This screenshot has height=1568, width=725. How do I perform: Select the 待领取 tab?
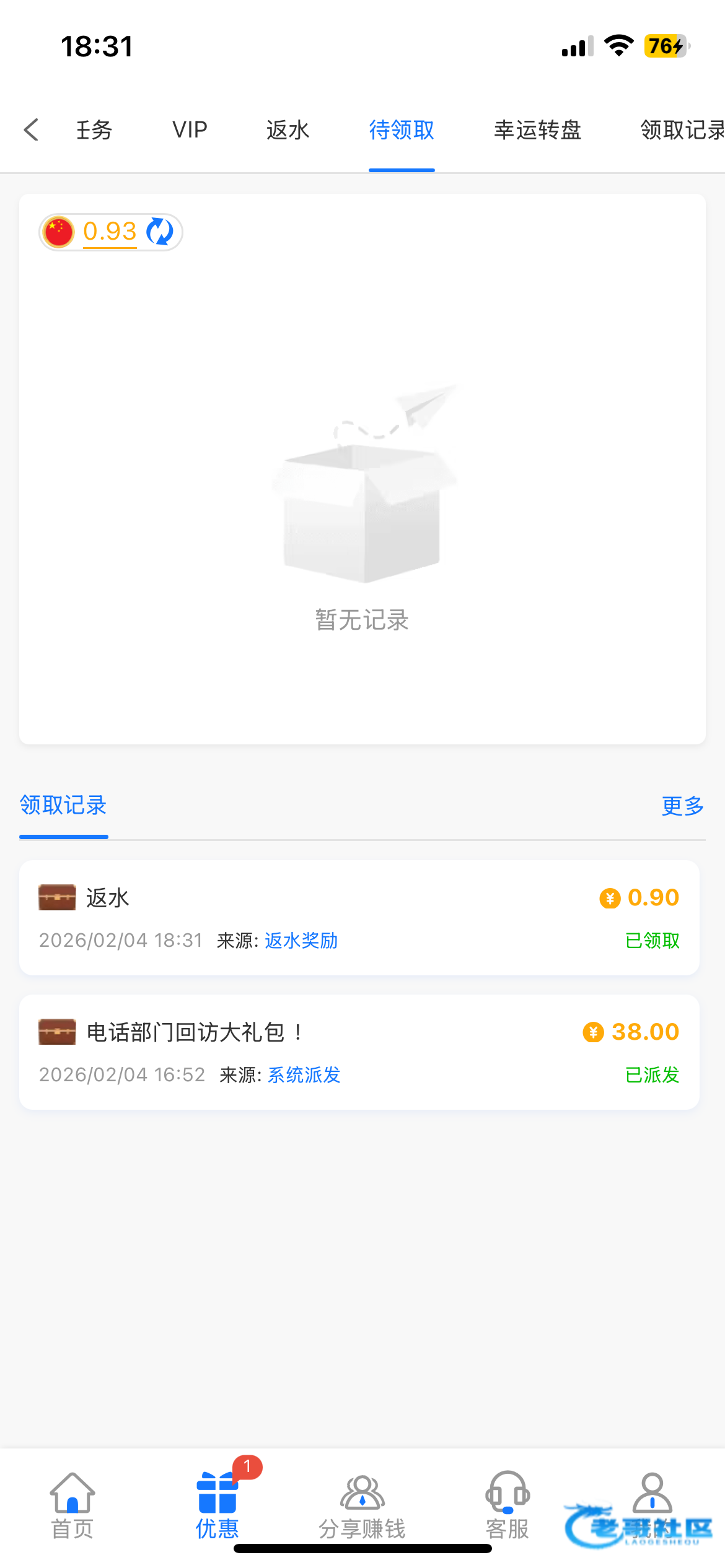[x=402, y=130]
